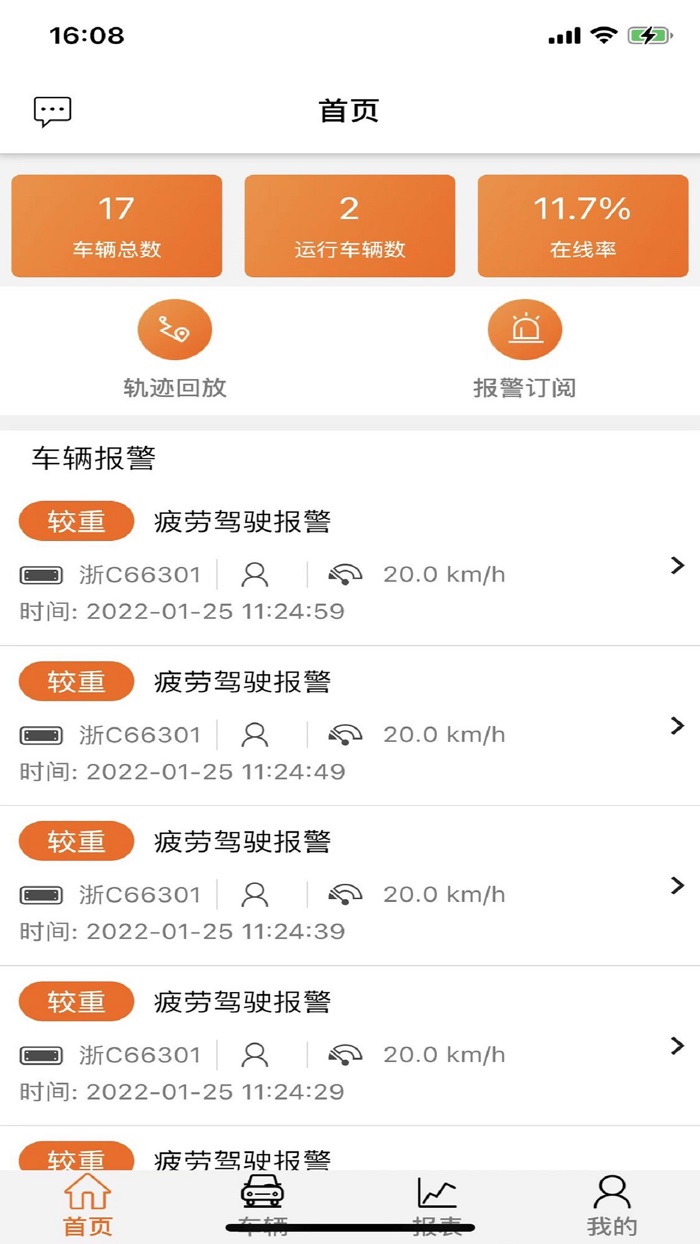This screenshot has width=700, height=1244.
Task: Show details of the 11:24:29 alarm
Action: (350, 1046)
